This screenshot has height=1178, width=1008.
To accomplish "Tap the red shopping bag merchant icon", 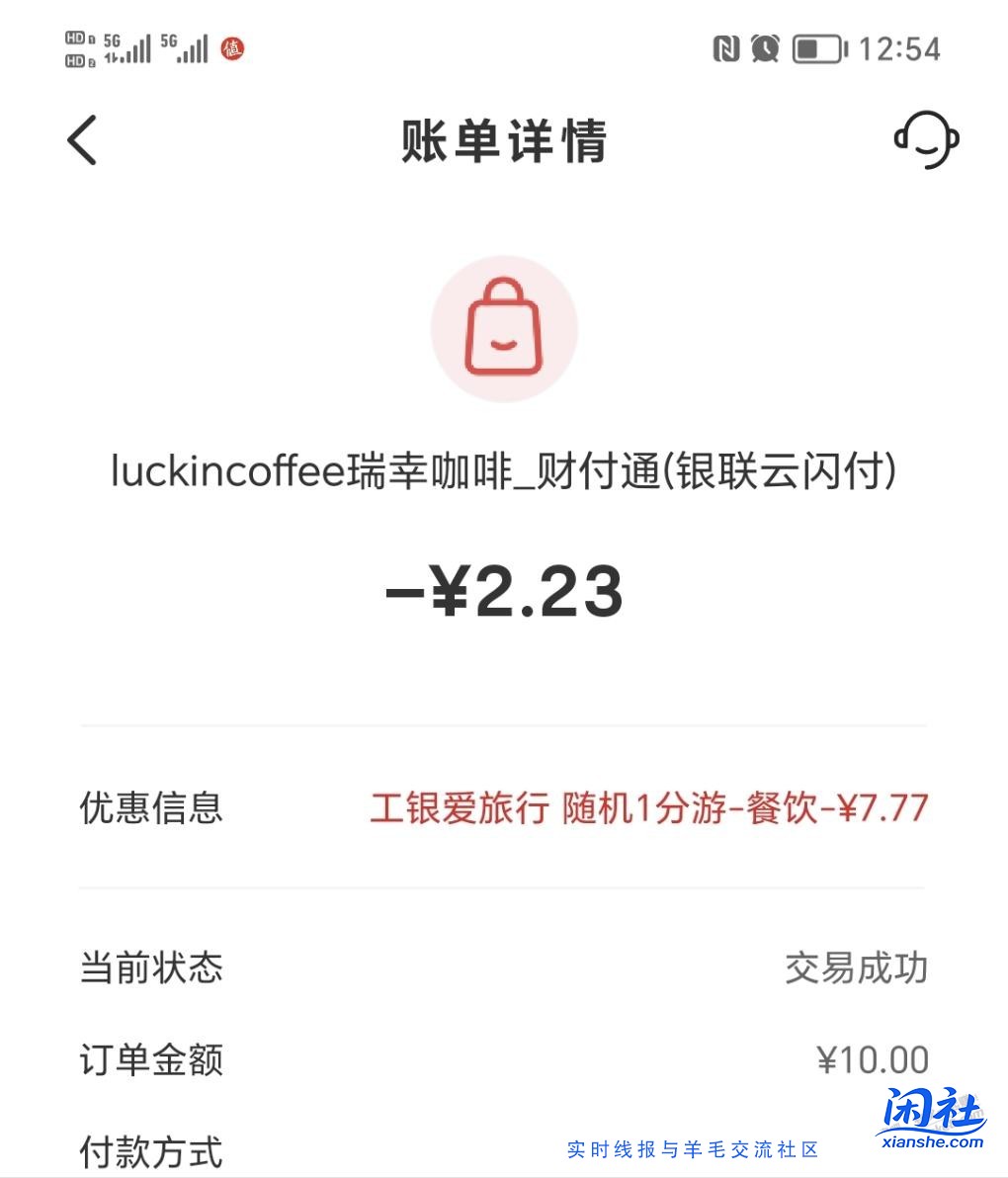I will (x=504, y=328).
